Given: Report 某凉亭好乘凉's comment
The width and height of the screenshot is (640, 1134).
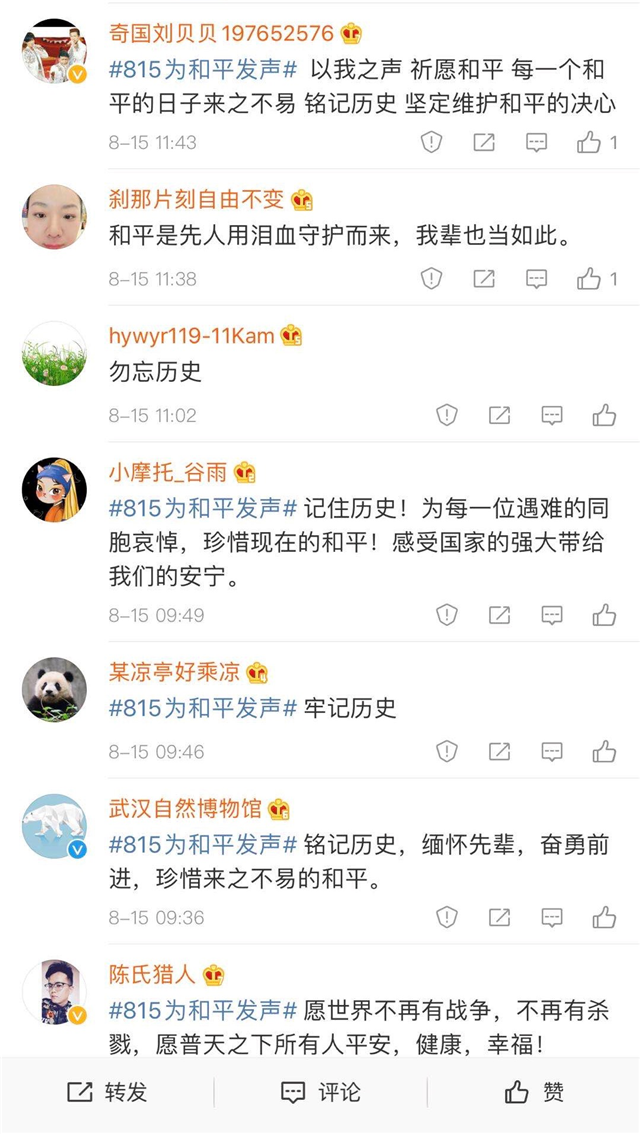Looking at the screenshot, I should [447, 751].
